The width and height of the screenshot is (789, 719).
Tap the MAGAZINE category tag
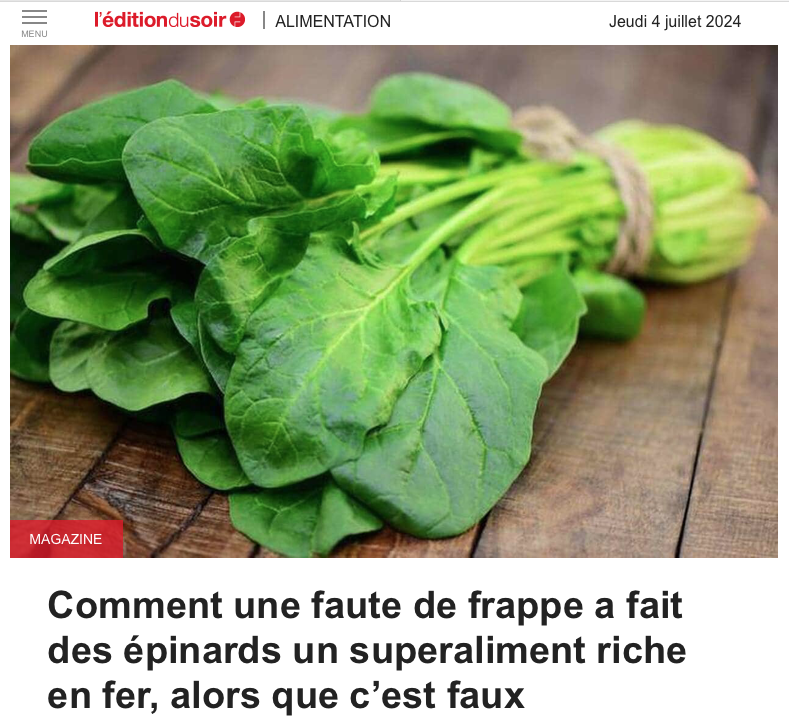[x=66, y=538]
